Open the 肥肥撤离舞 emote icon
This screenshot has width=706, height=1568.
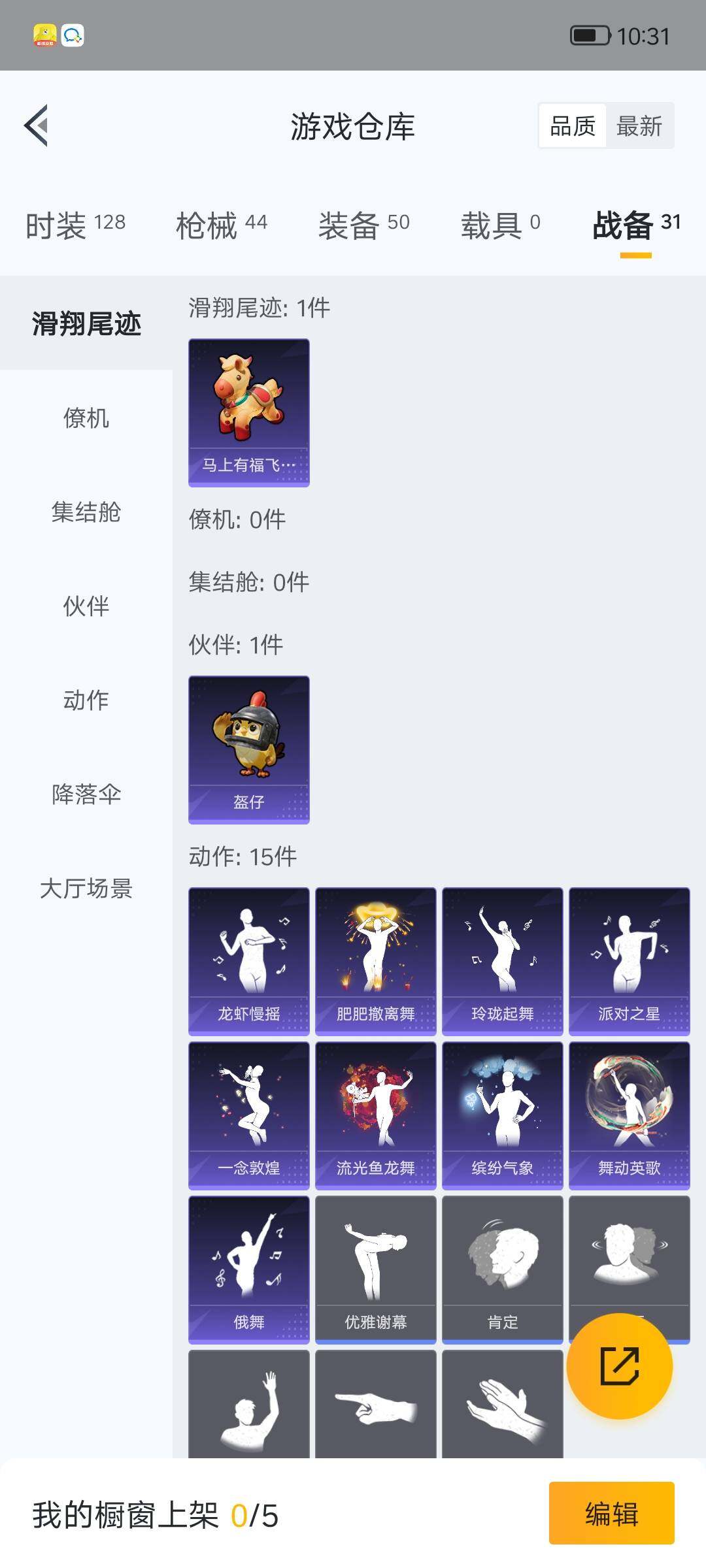[375, 954]
